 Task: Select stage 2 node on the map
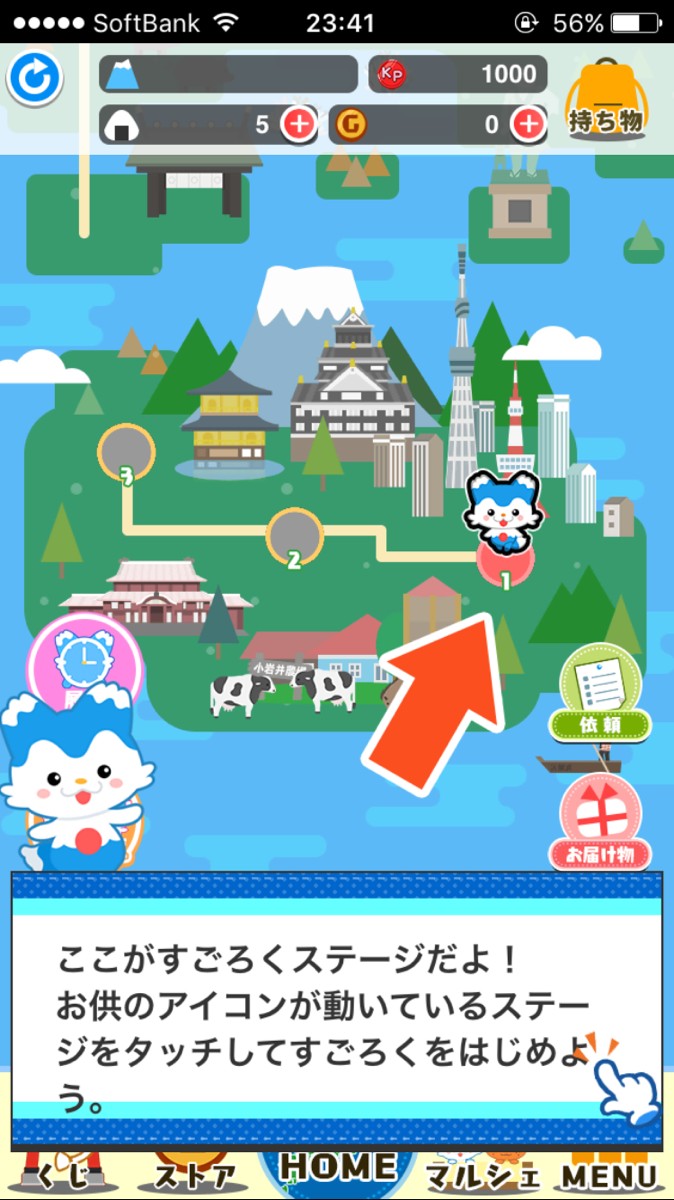(294, 537)
